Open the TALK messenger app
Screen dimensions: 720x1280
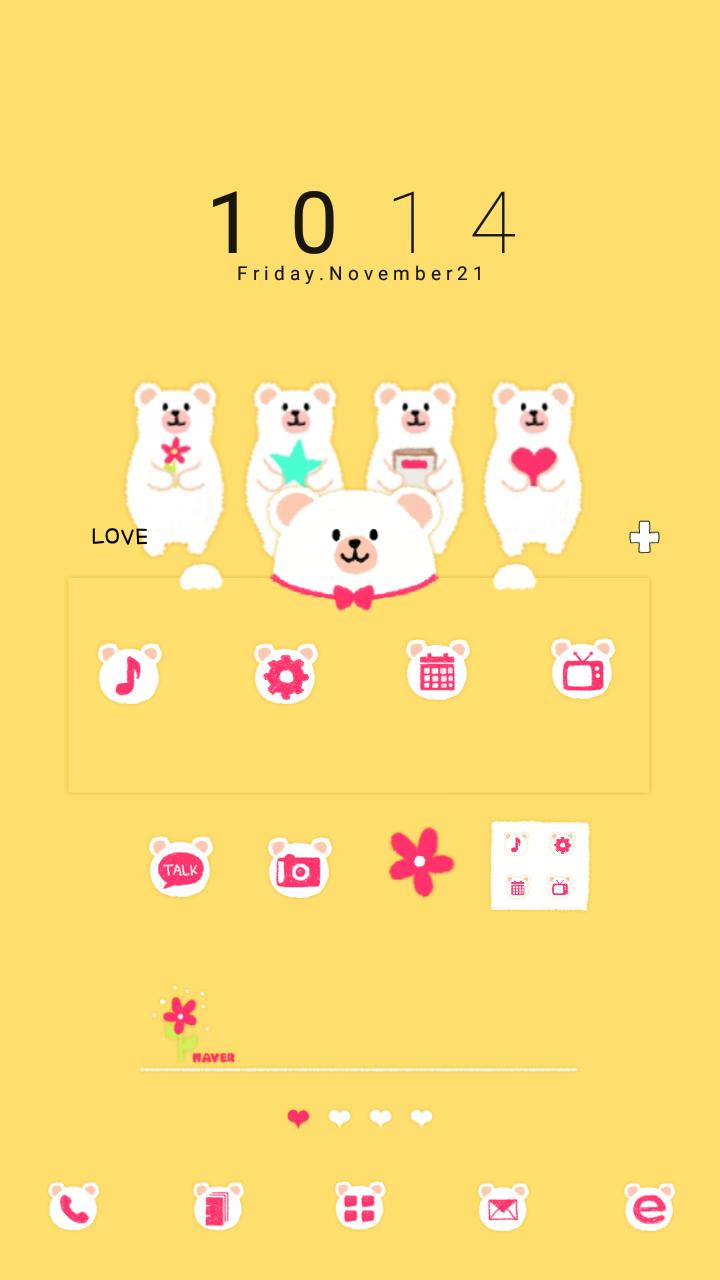[181, 867]
